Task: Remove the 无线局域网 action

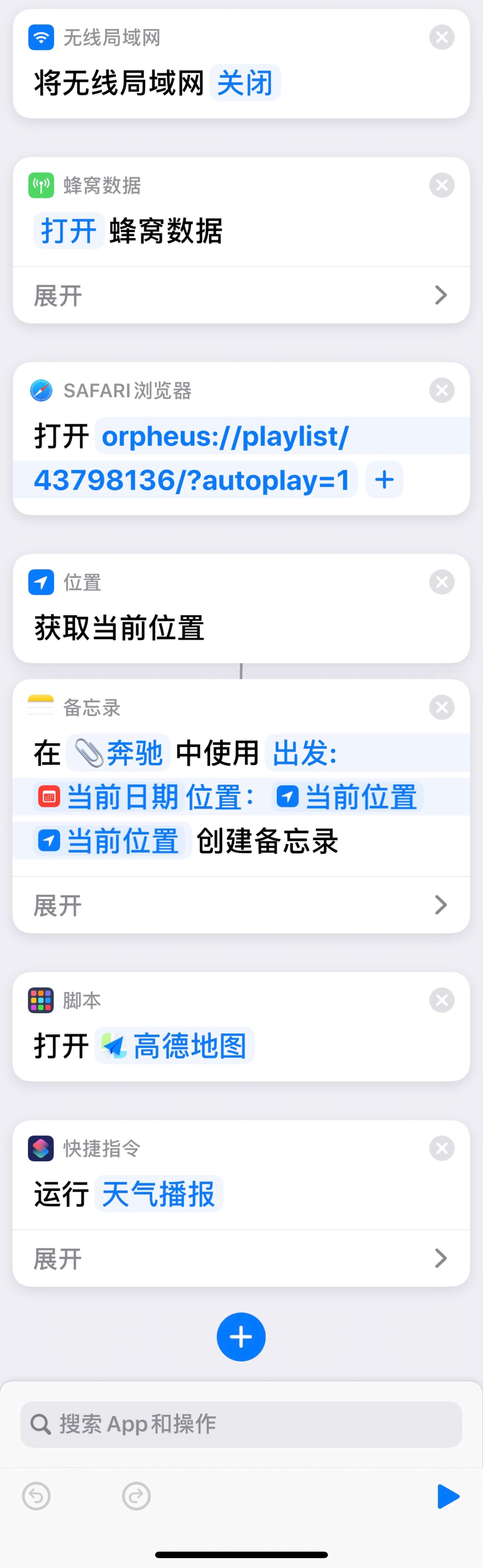Action: coord(441,37)
